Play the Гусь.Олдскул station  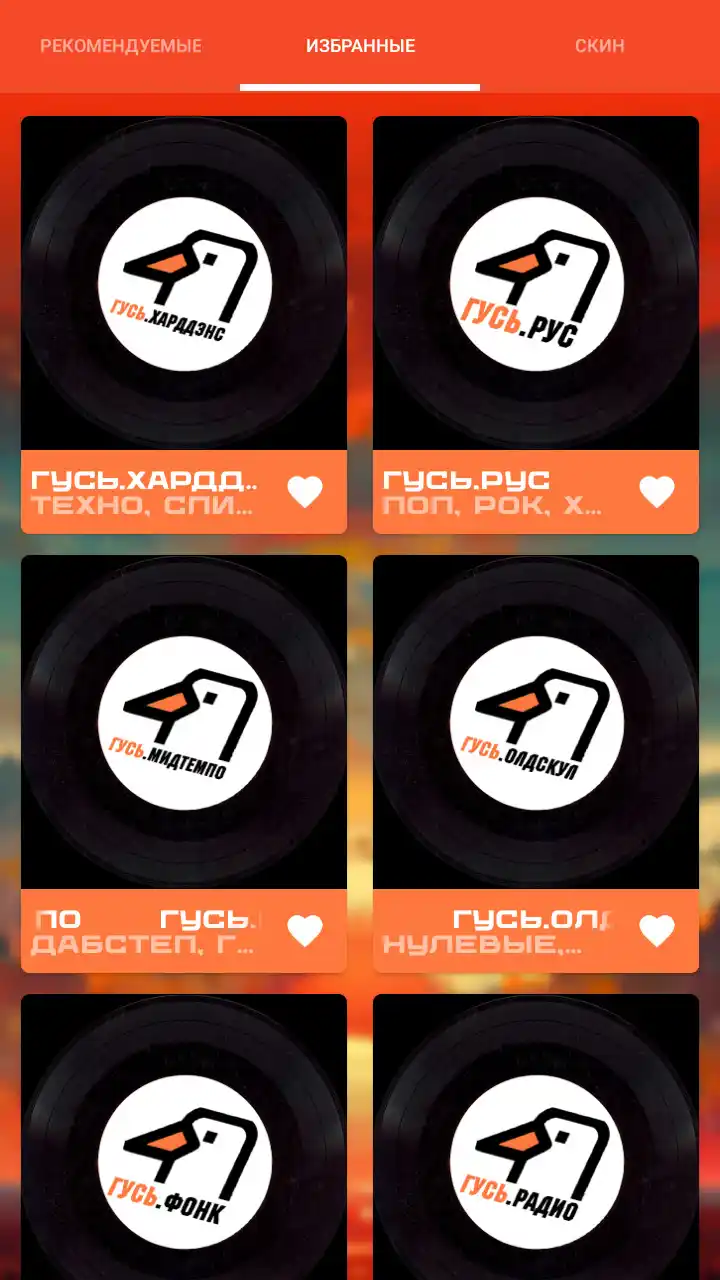536,722
